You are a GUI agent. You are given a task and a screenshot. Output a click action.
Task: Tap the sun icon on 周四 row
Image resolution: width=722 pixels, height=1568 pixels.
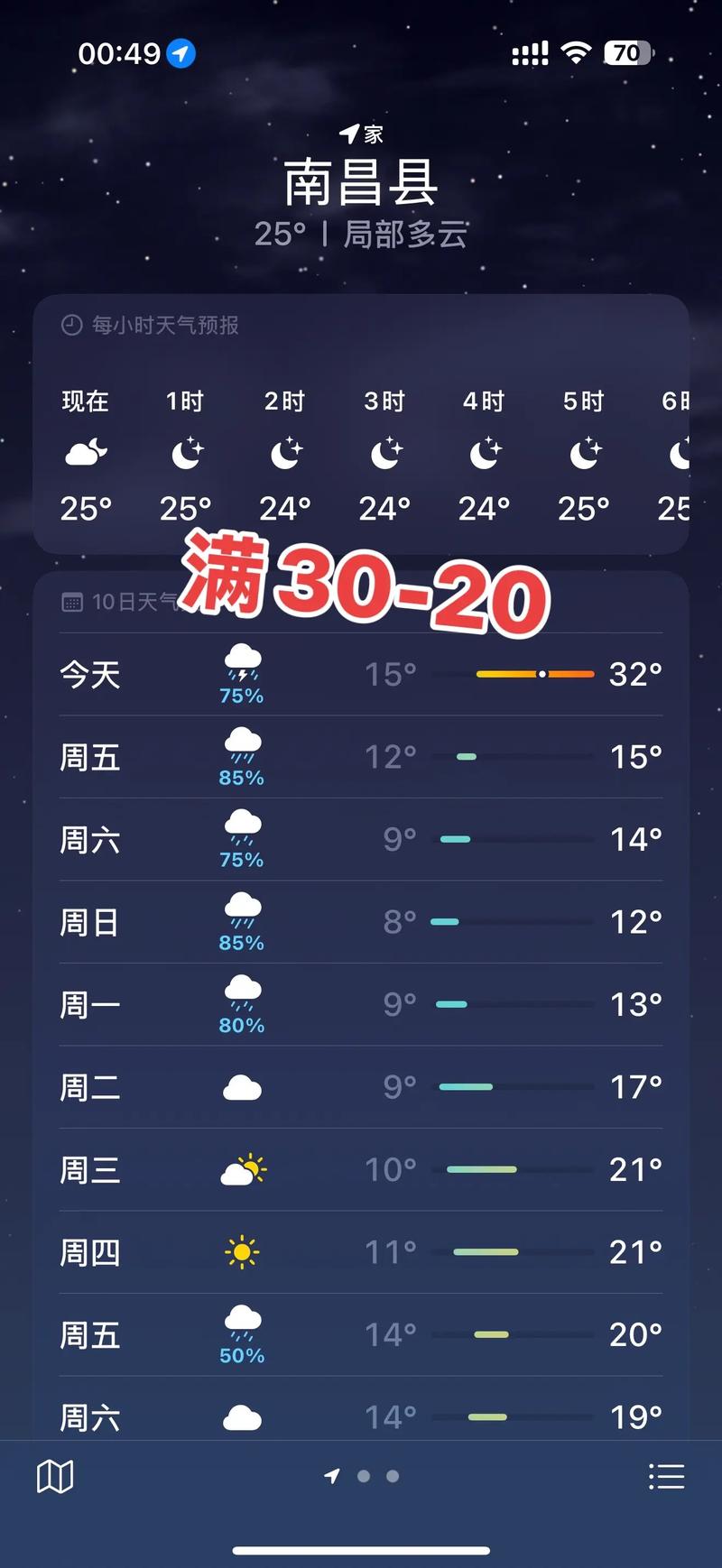(x=242, y=1251)
